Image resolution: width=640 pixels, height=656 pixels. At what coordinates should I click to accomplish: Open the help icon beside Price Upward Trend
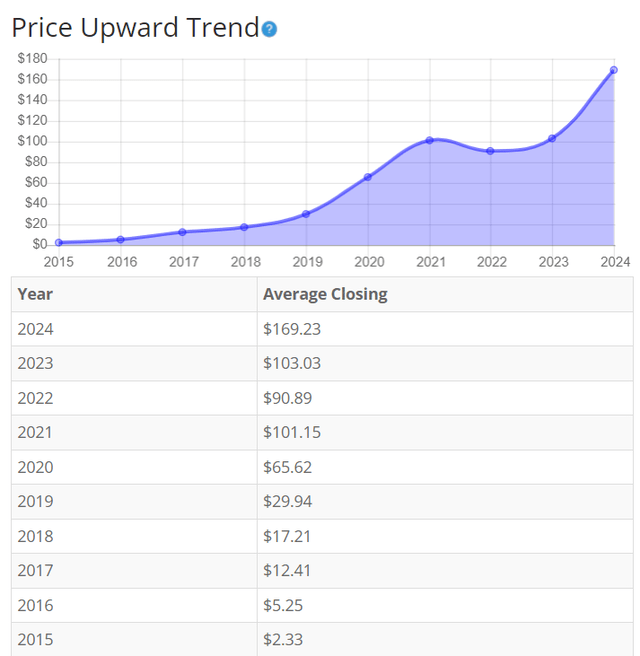point(269,29)
